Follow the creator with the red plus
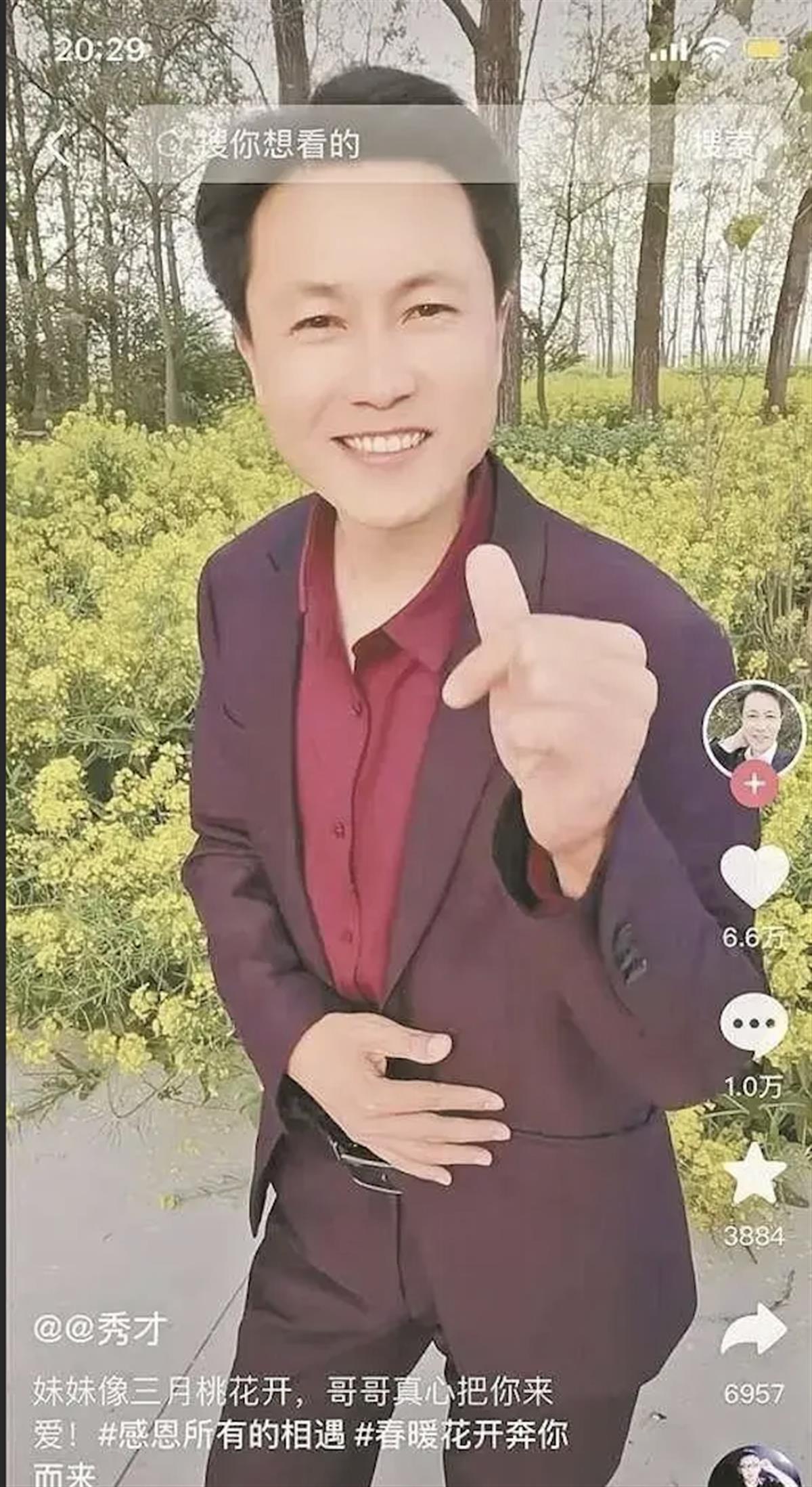The height and width of the screenshot is (1487, 812). 753,784
